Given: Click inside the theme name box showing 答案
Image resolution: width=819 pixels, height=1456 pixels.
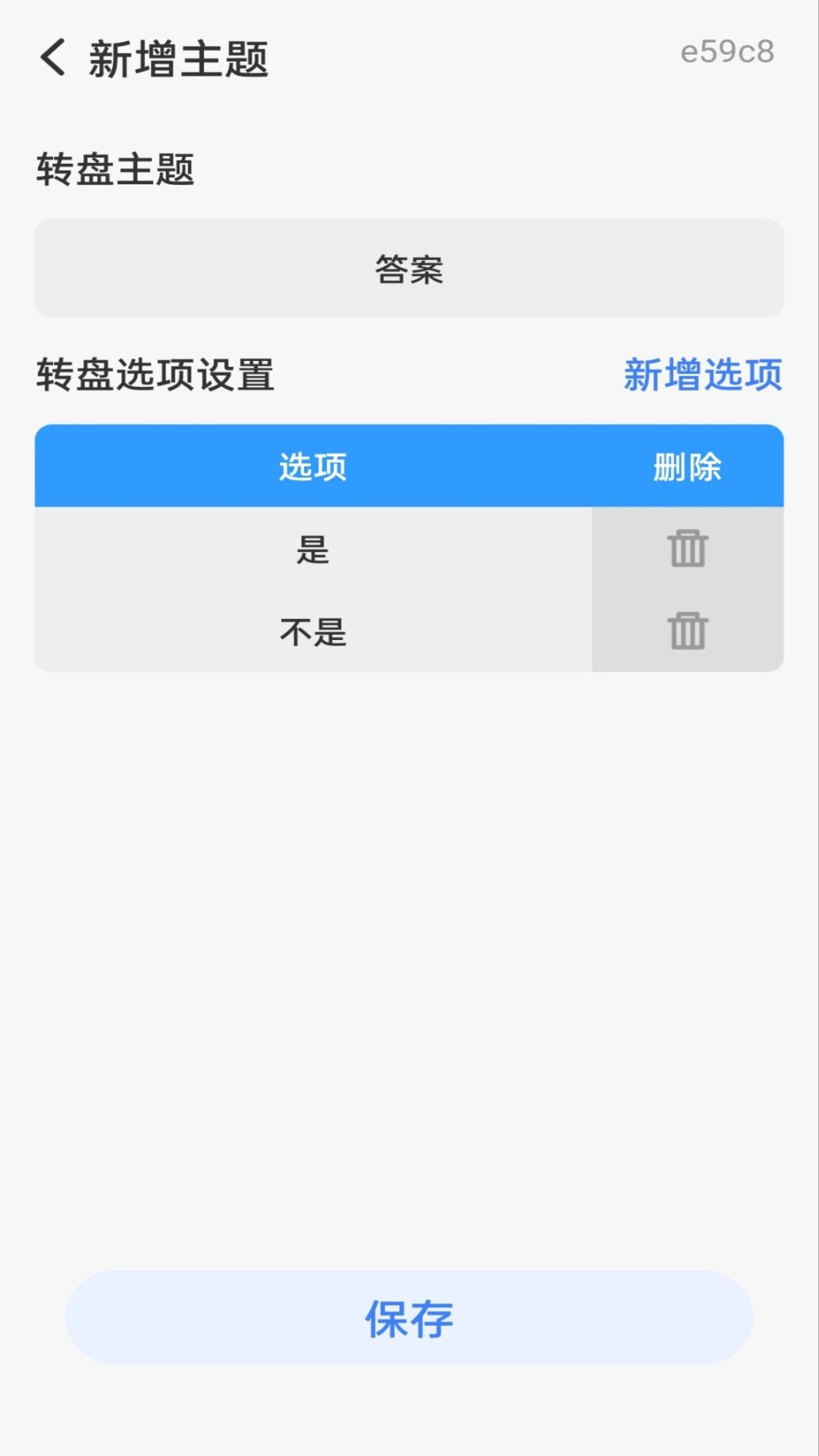Looking at the screenshot, I should (409, 268).
